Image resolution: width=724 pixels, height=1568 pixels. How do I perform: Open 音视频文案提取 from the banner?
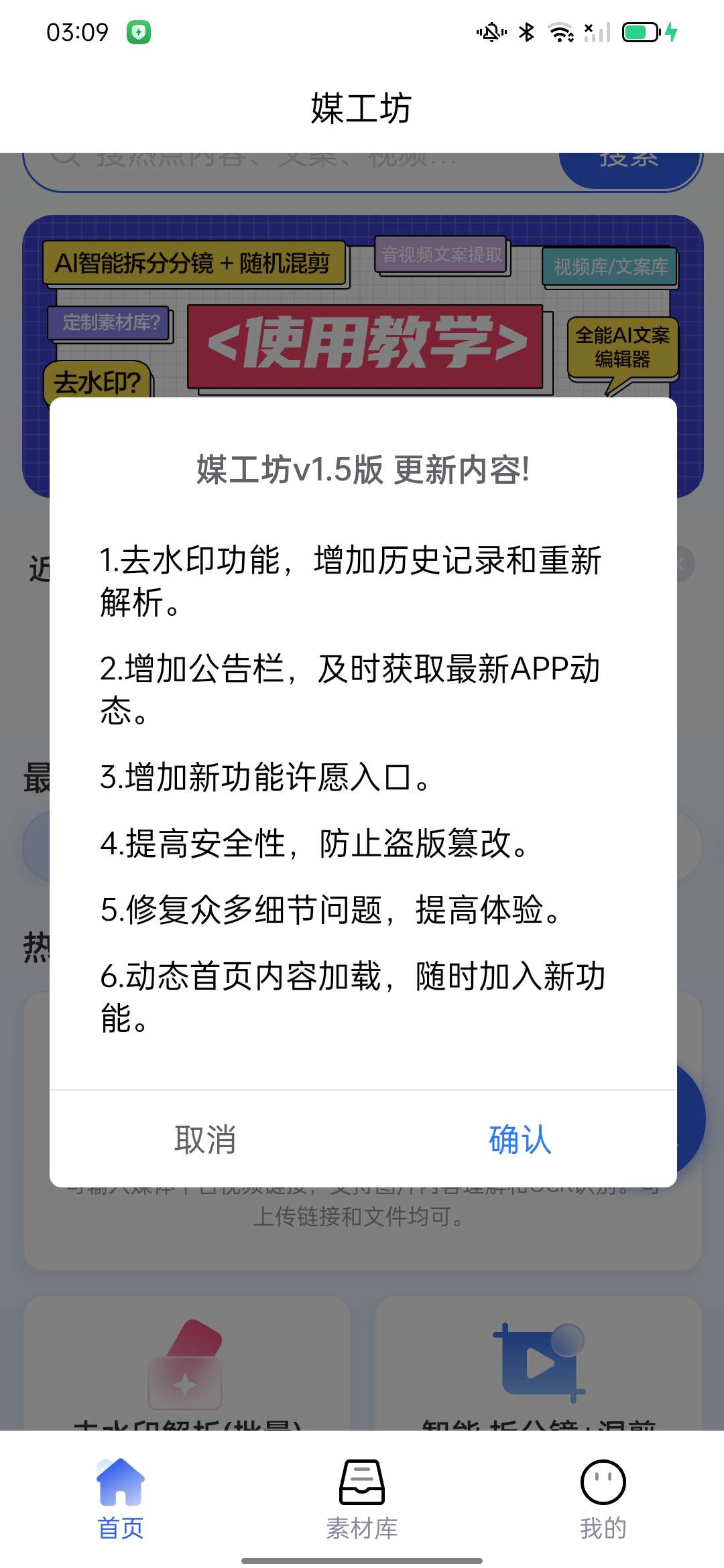[x=442, y=253]
